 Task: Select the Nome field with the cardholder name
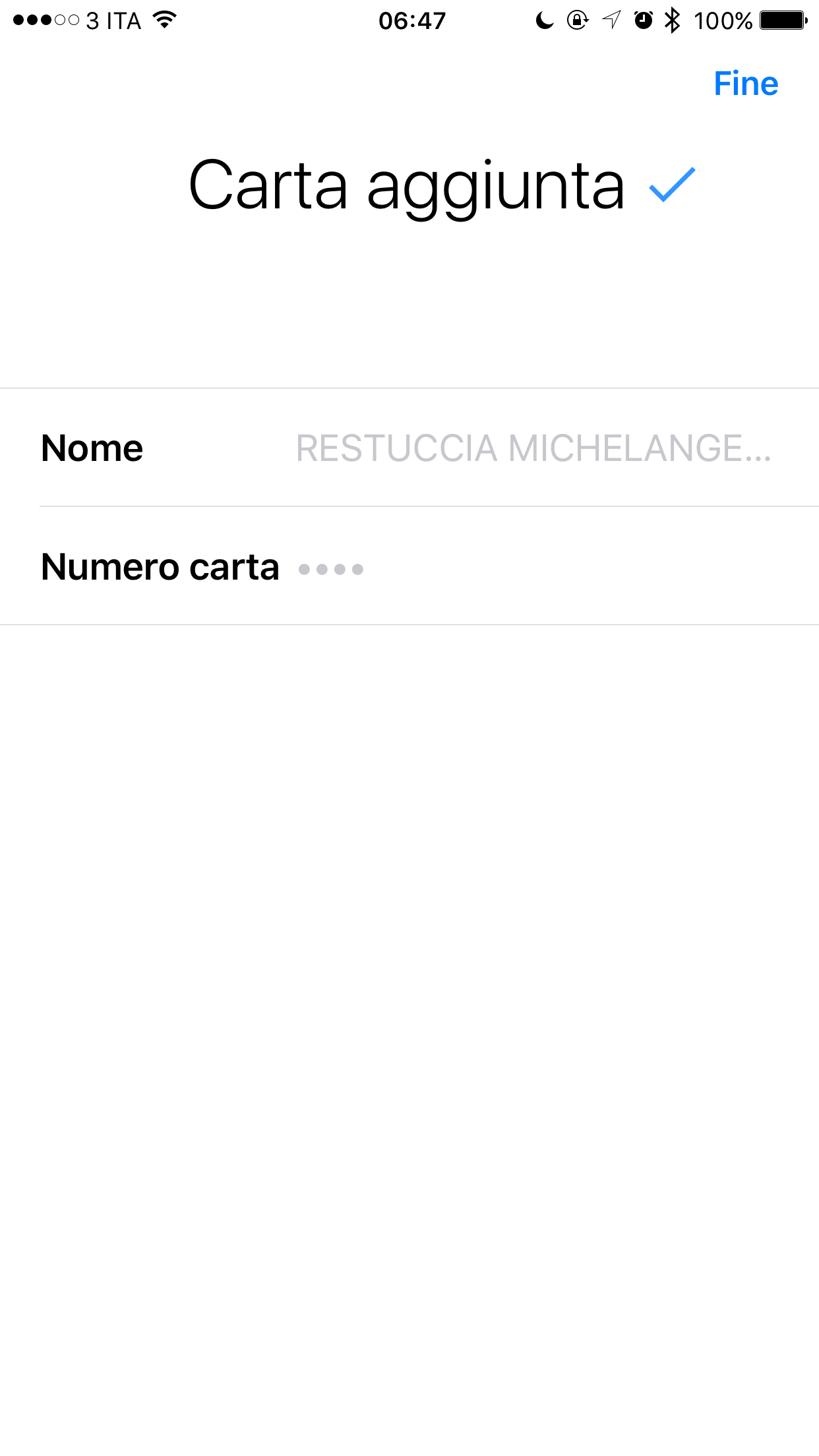click(409, 448)
